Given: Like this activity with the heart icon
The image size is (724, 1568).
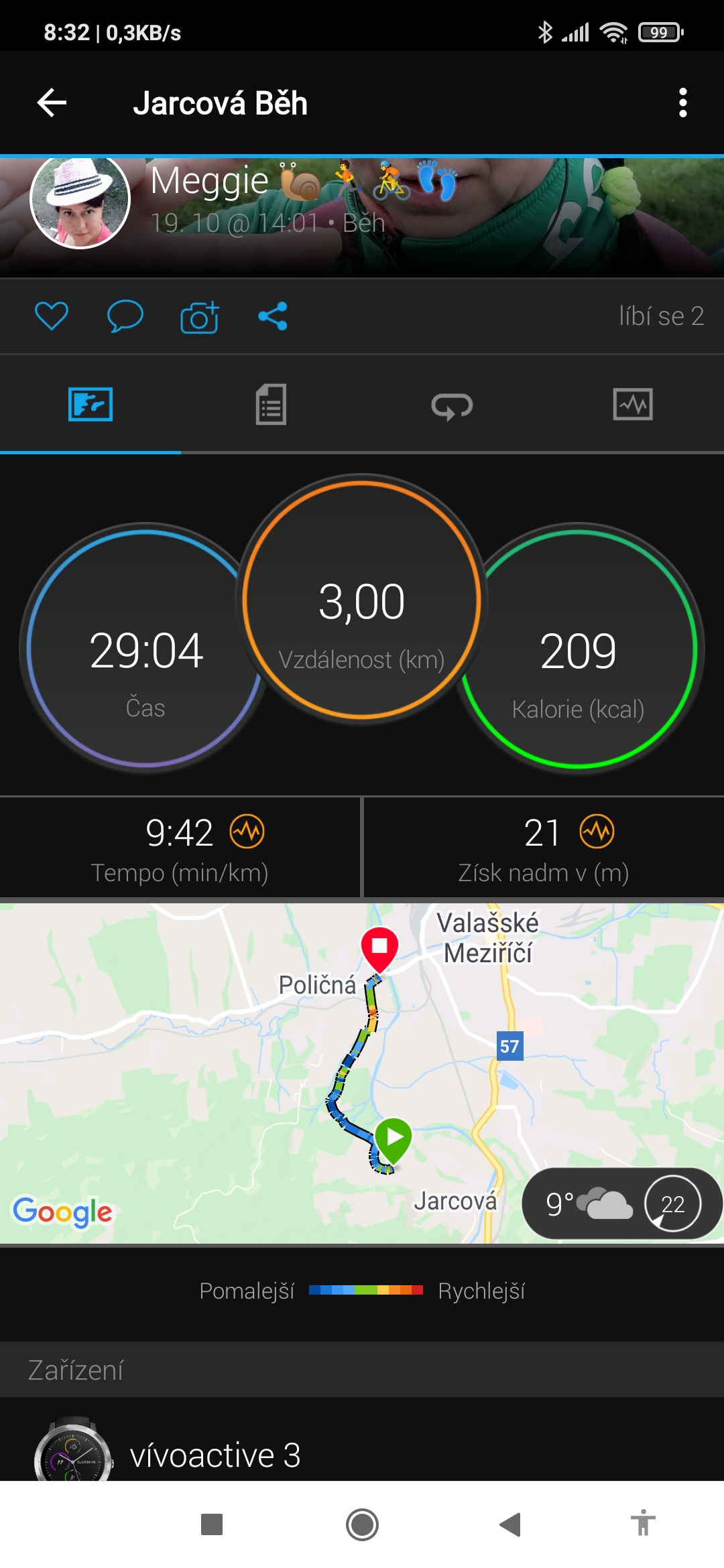Looking at the screenshot, I should click(x=52, y=316).
